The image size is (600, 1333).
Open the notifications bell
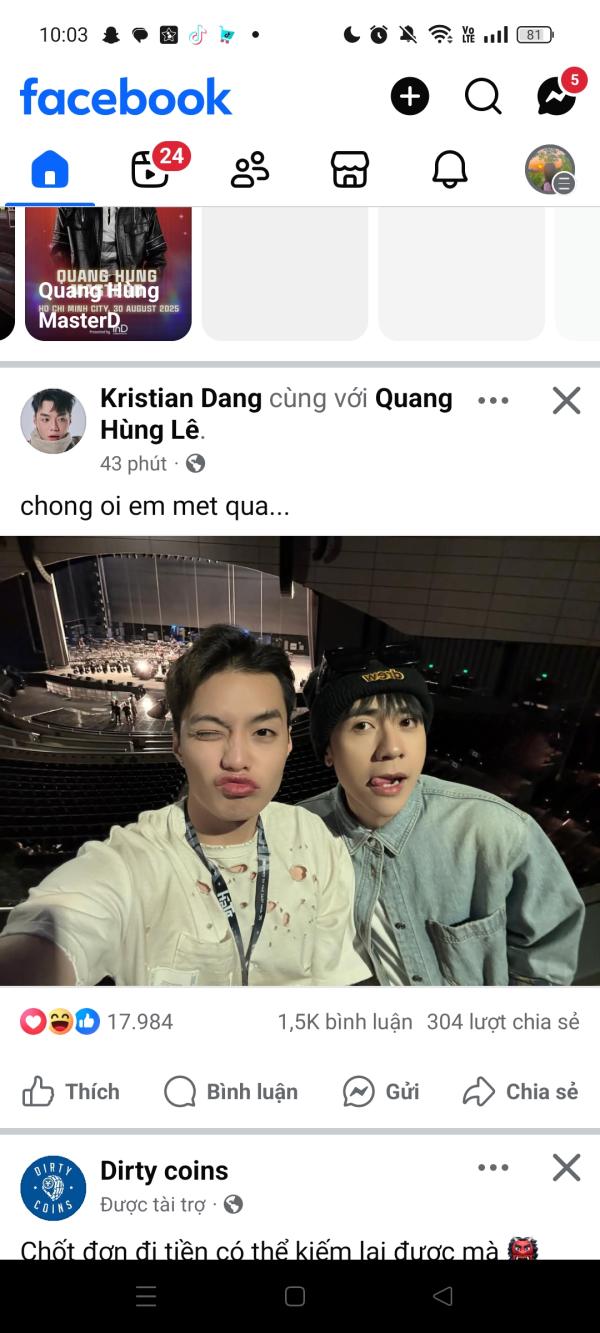[450, 170]
